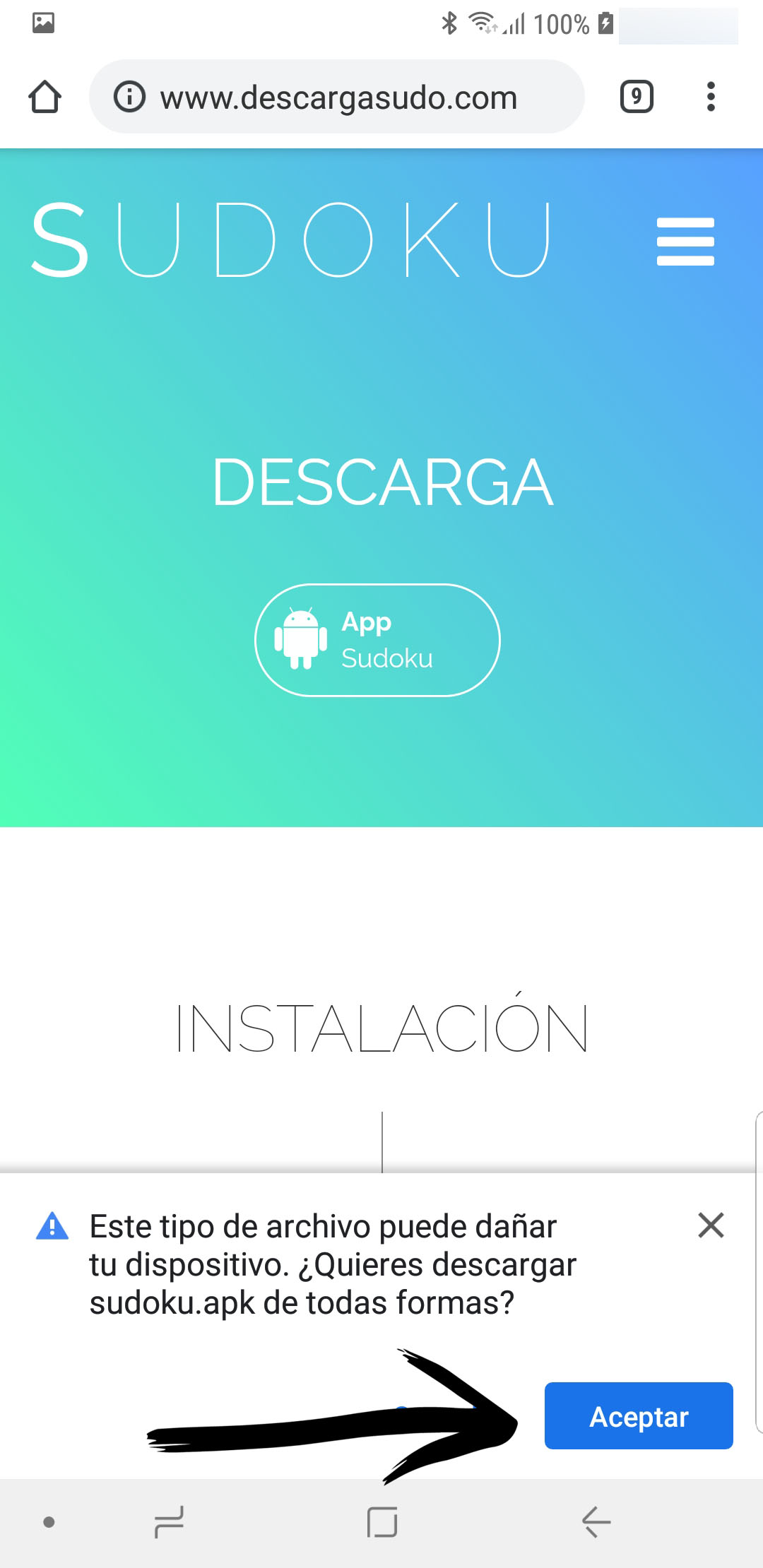
Task: Dismiss the download warning with the X
Action: click(711, 1225)
